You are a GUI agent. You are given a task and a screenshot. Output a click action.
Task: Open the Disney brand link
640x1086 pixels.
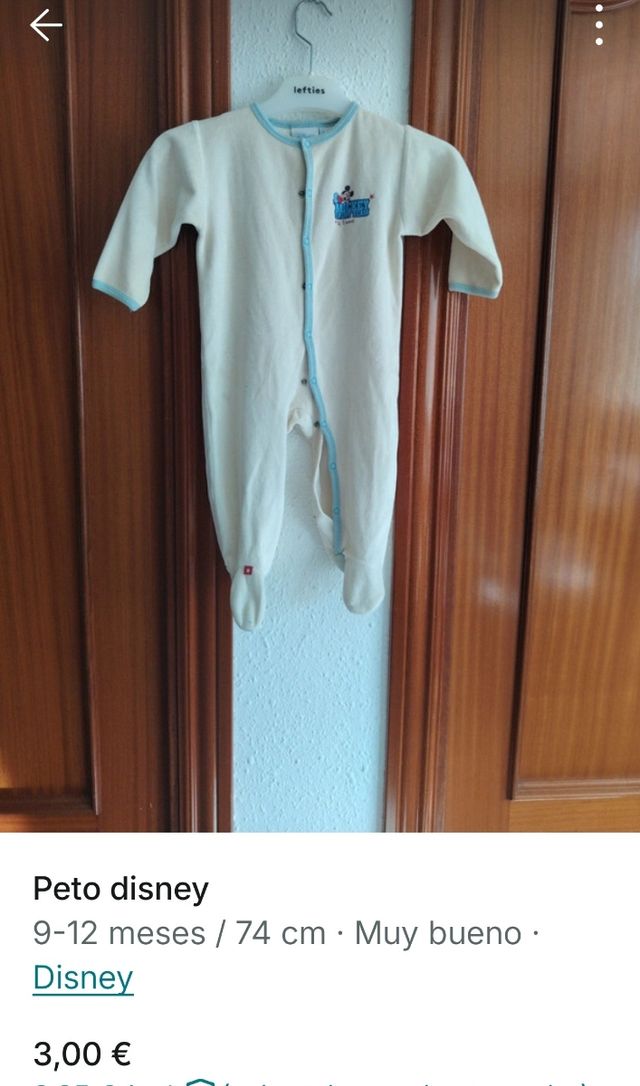tap(83, 977)
